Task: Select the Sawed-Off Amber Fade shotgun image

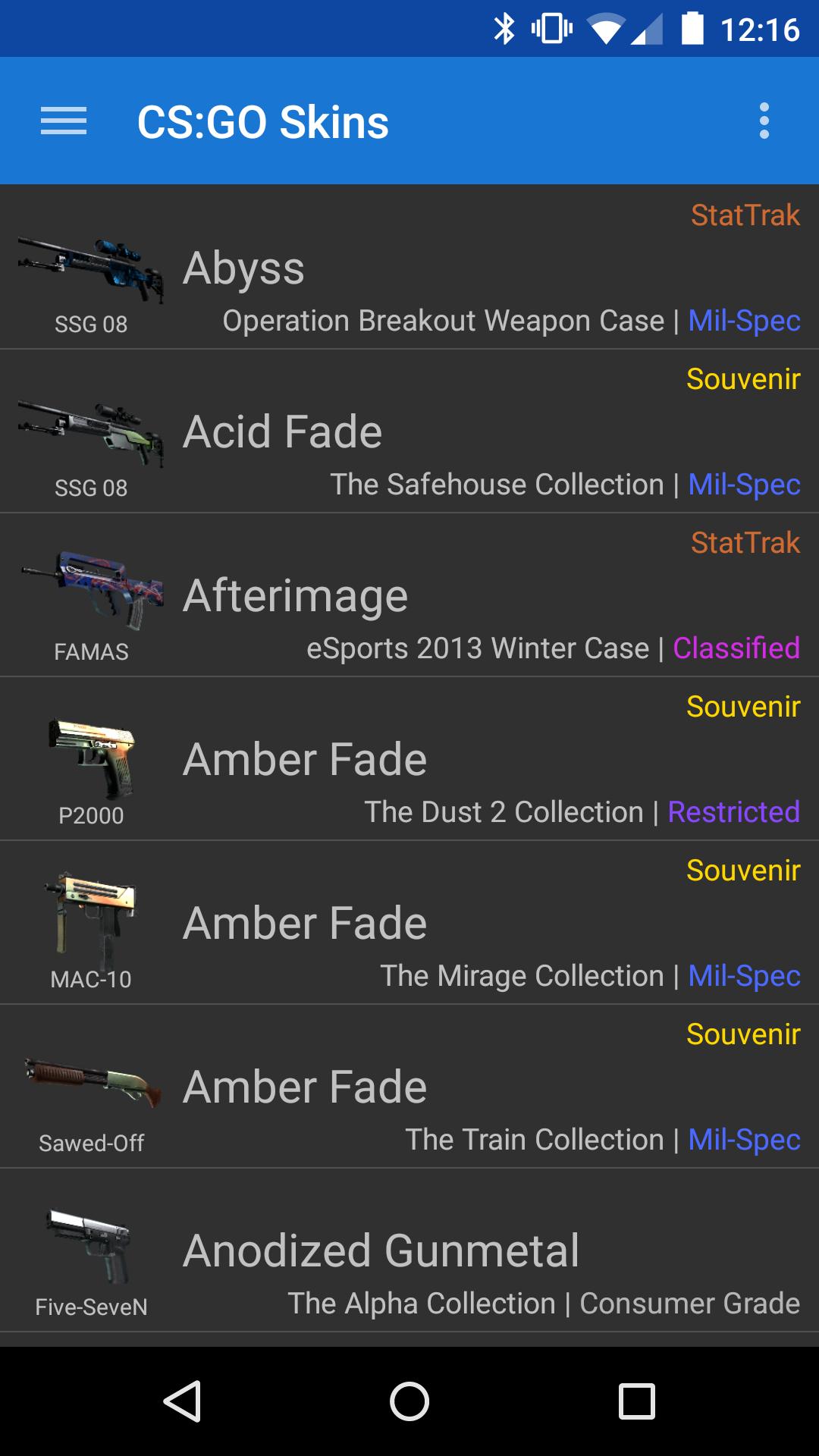Action: 91,1084
